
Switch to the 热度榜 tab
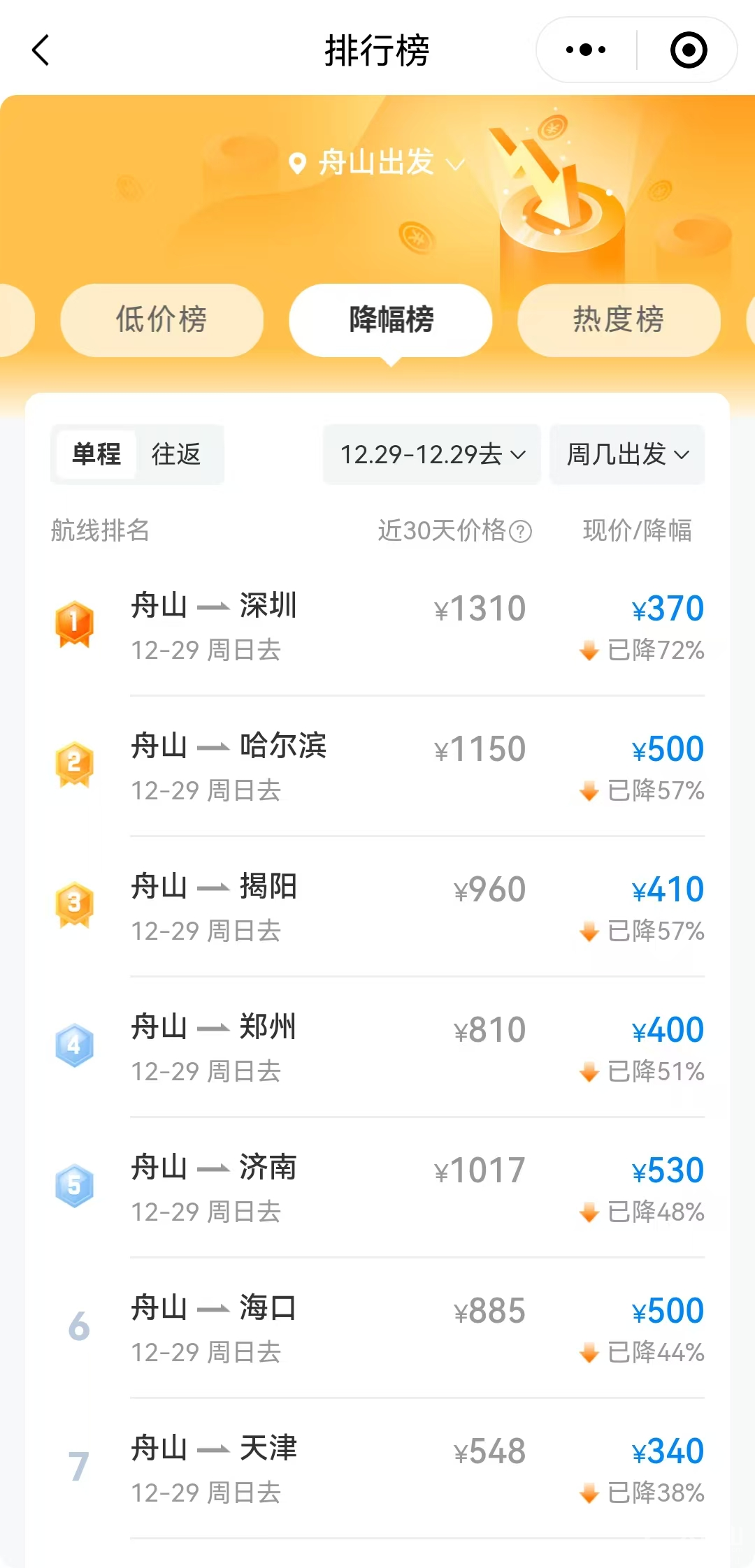pyautogui.click(x=619, y=320)
